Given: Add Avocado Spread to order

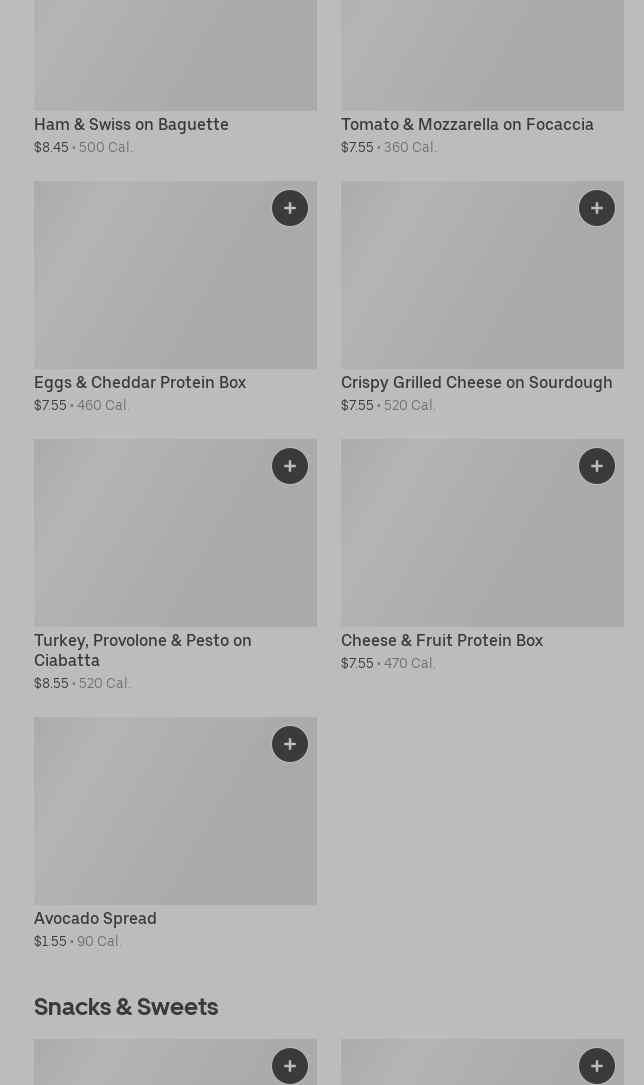Looking at the screenshot, I should 290,744.
